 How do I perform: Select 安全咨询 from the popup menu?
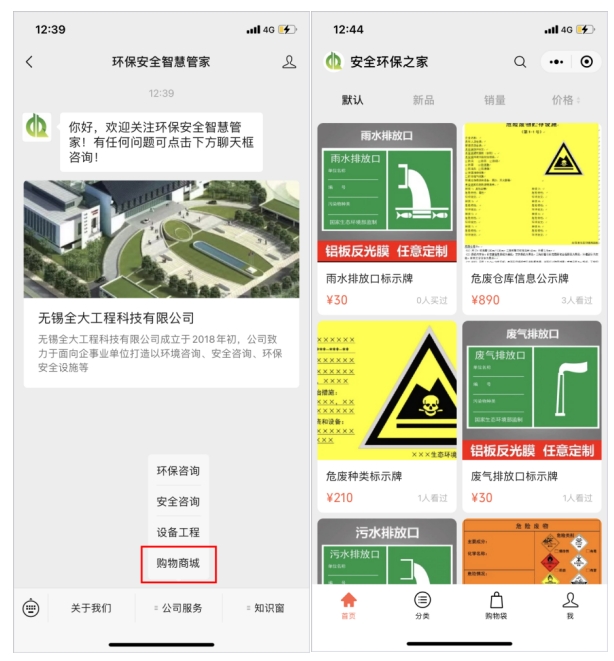[178, 502]
